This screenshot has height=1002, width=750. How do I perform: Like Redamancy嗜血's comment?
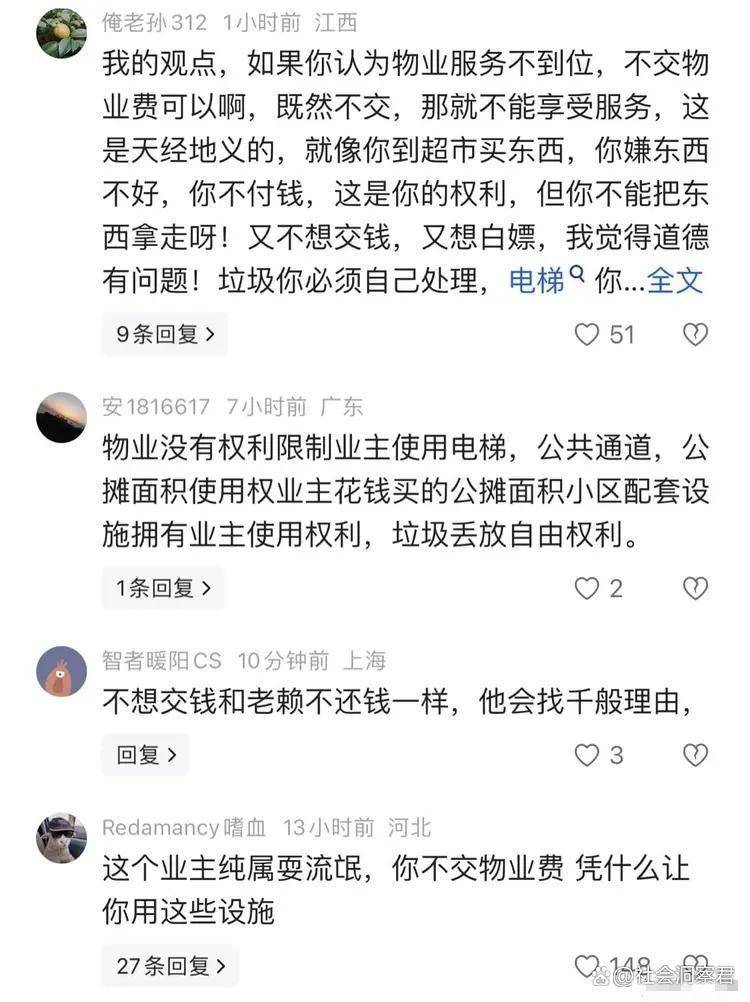588,966
